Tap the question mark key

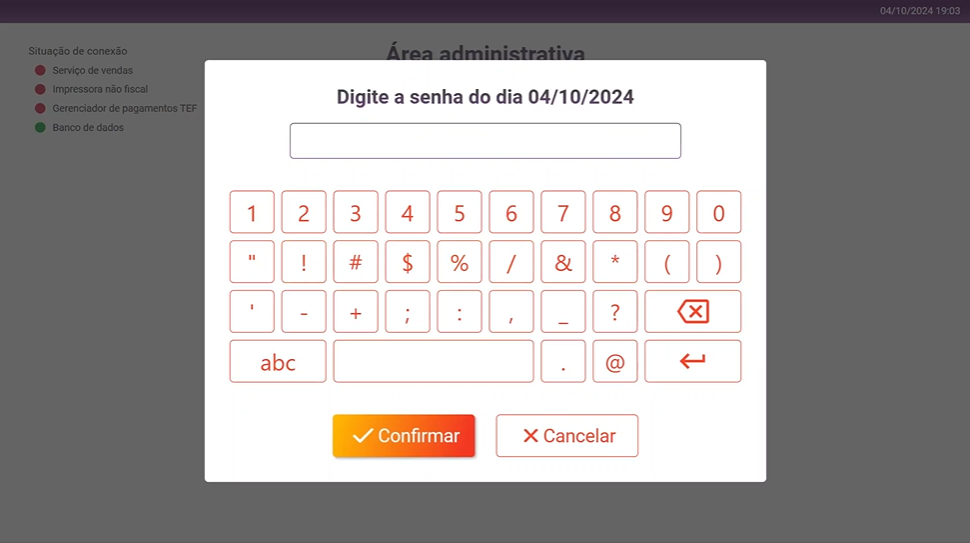pyautogui.click(x=615, y=312)
